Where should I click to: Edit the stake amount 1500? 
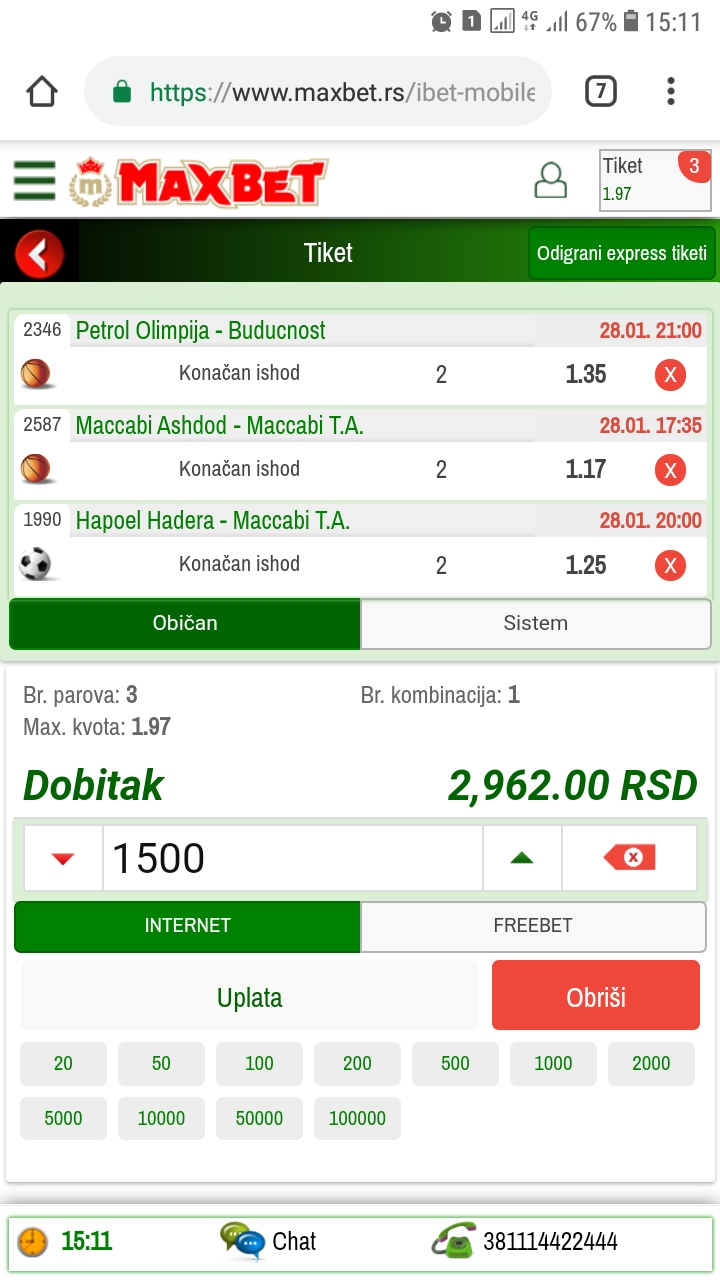pyautogui.click(x=293, y=858)
